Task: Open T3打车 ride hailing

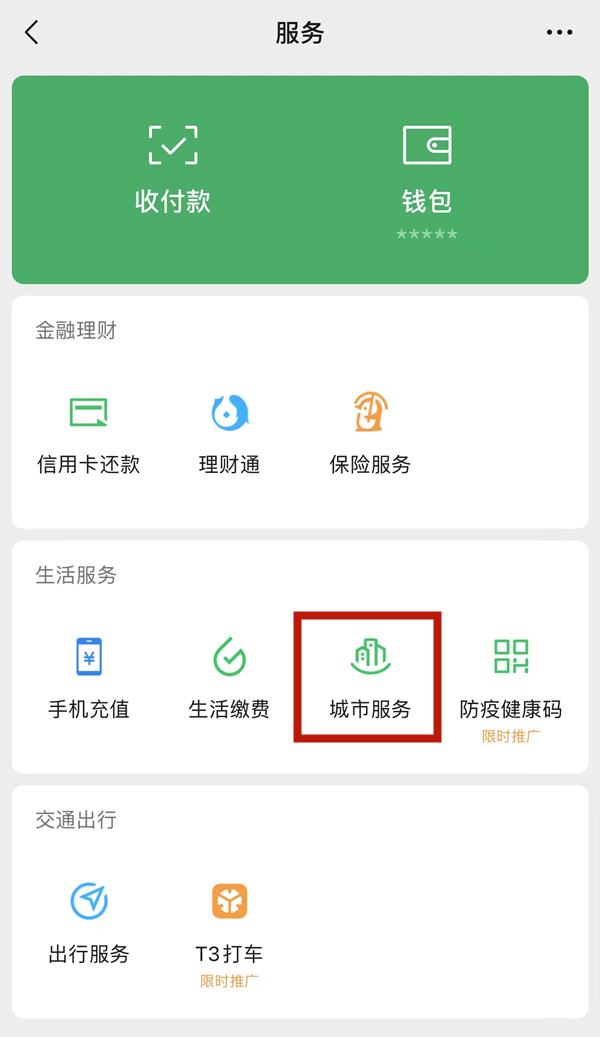Action: (229, 920)
